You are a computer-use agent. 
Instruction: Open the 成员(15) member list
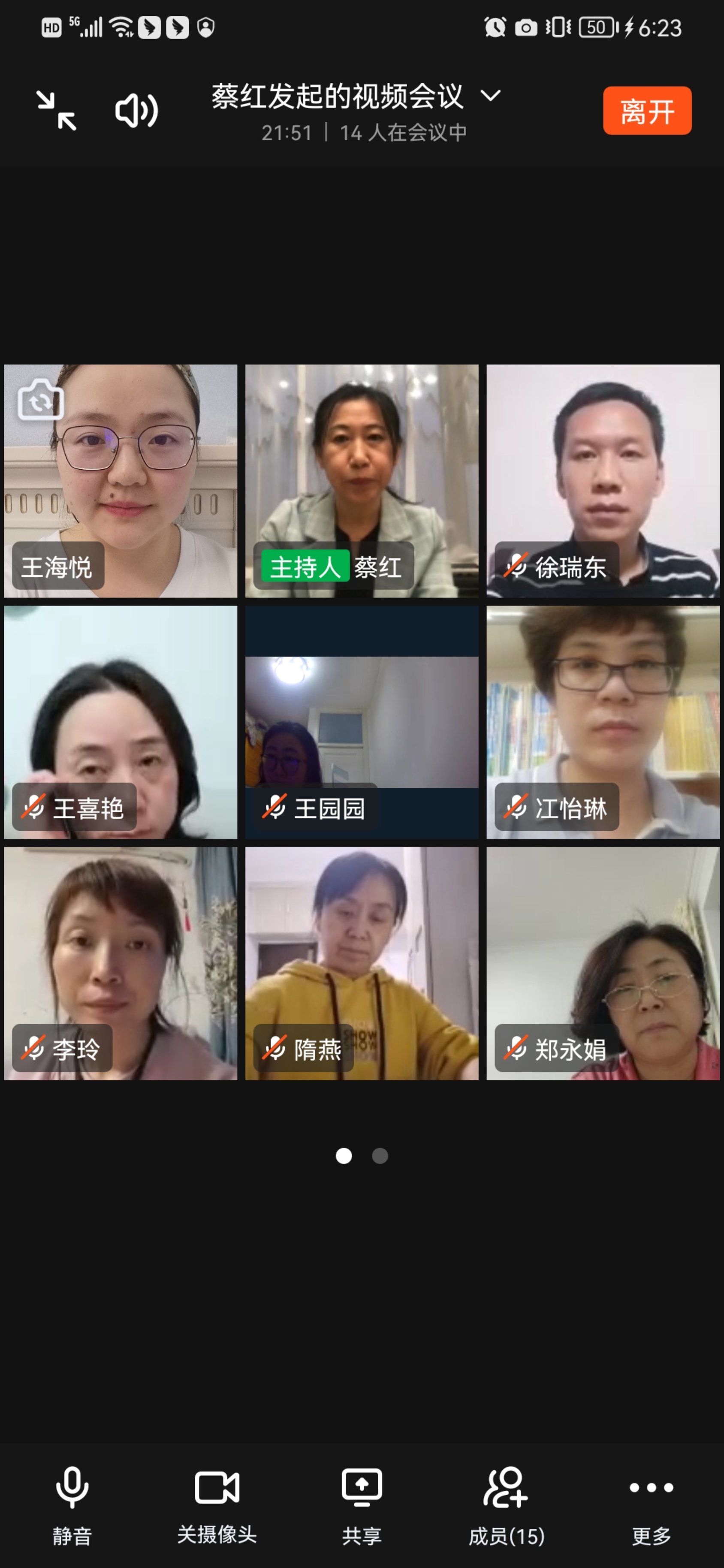click(x=506, y=1505)
